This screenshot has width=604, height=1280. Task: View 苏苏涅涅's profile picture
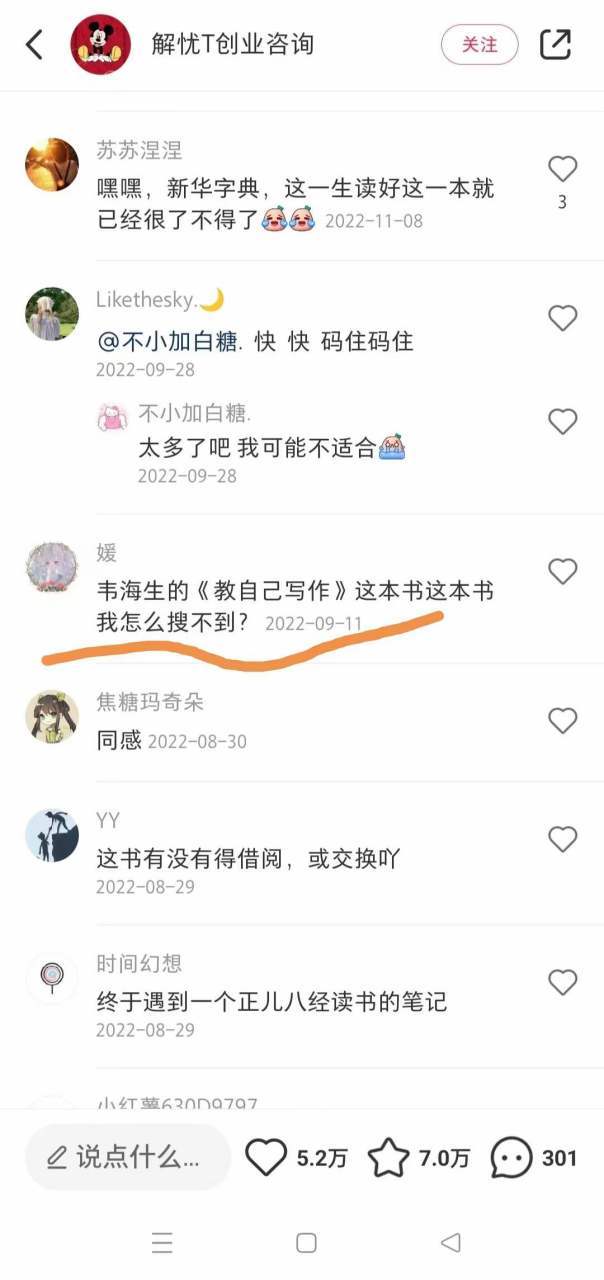52,164
